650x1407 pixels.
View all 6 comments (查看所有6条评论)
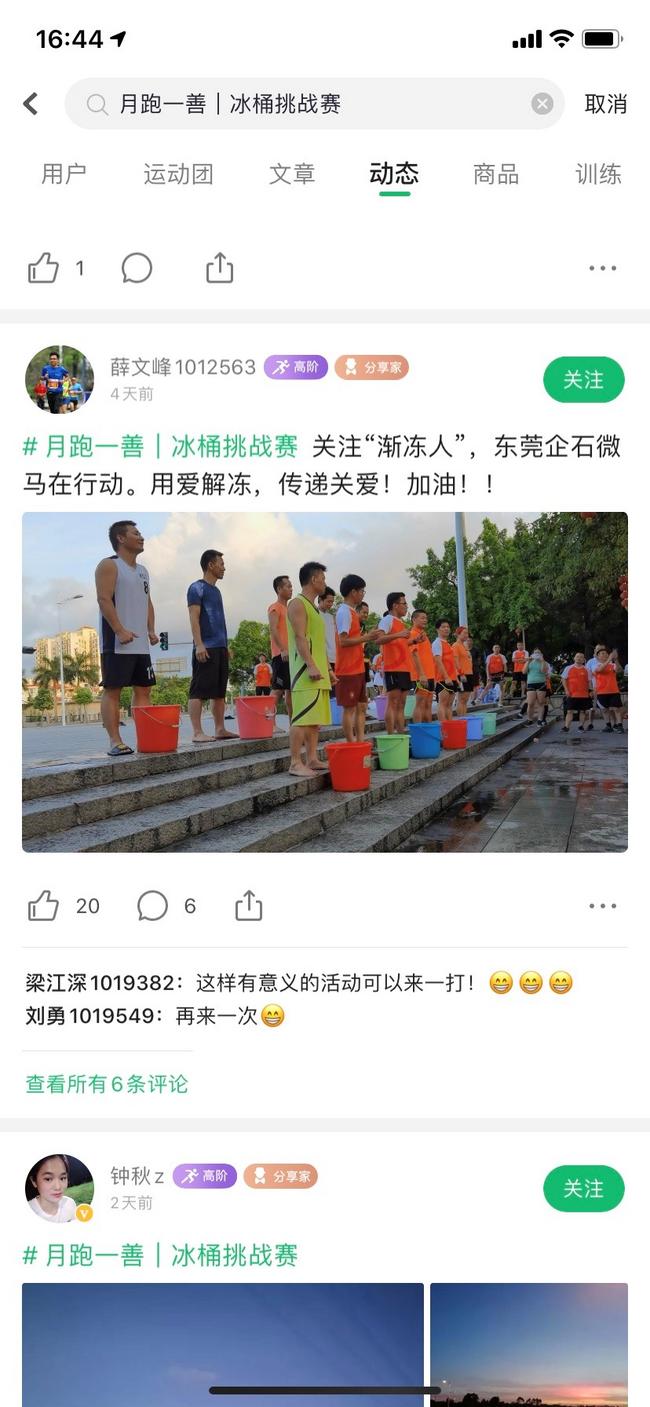click(x=107, y=1084)
